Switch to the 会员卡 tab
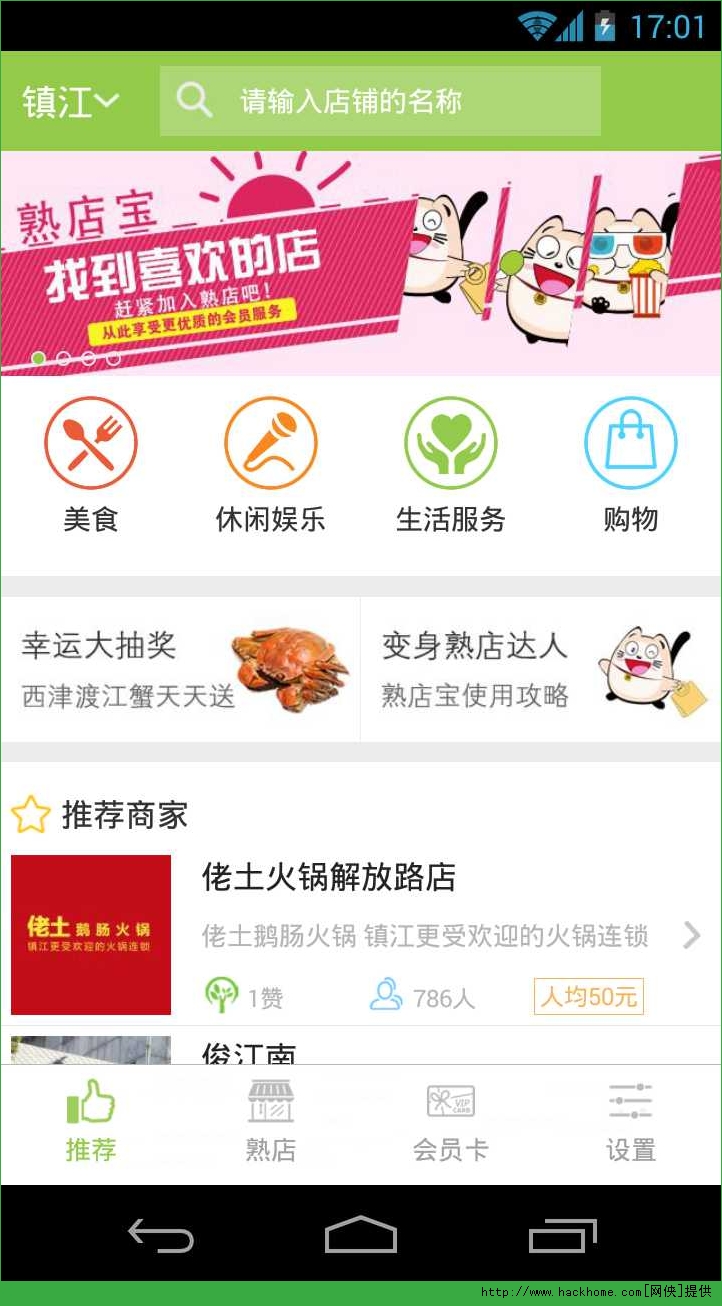This screenshot has height=1306, width=722. (451, 1122)
